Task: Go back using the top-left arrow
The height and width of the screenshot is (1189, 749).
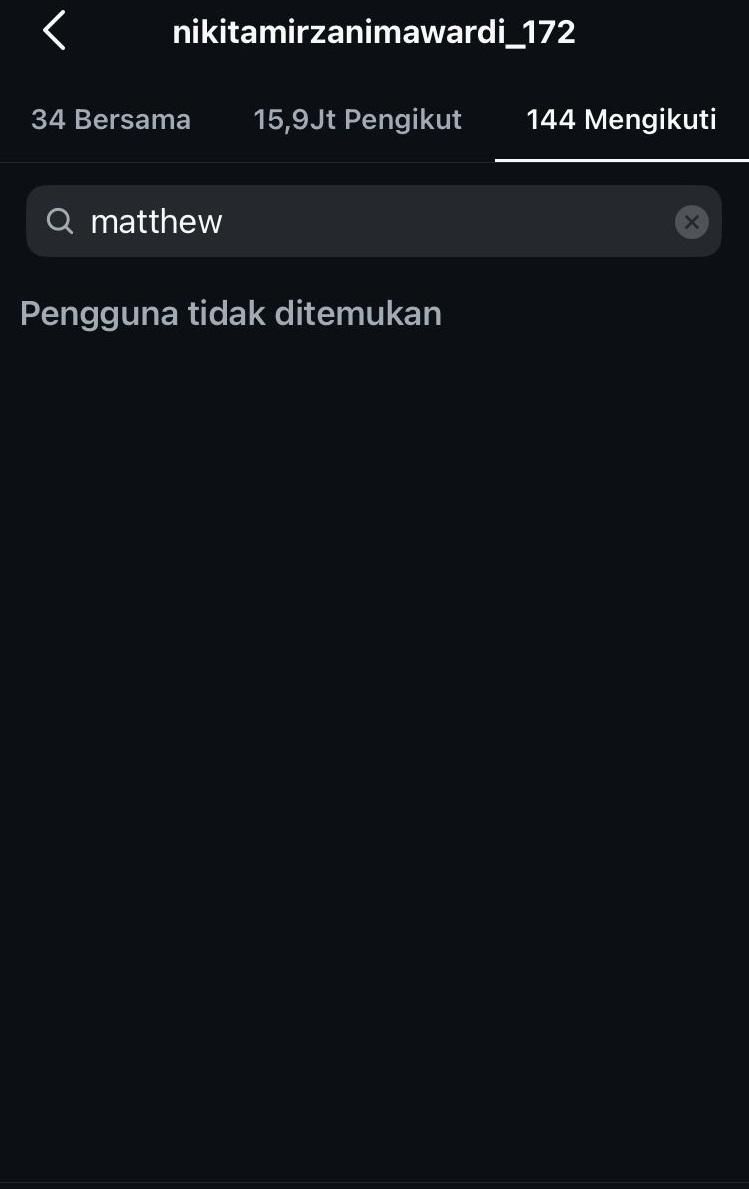Action: (x=54, y=31)
